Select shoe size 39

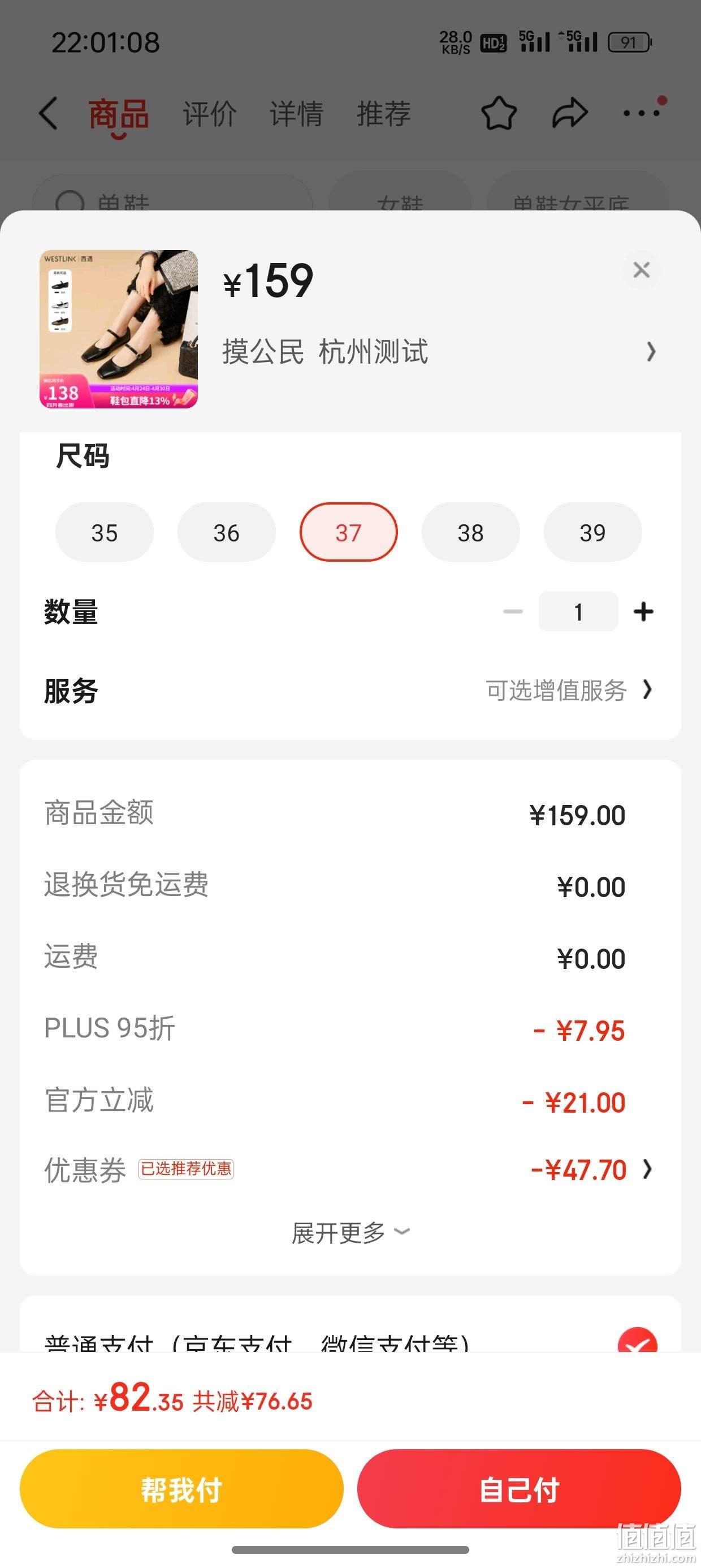point(592,533)
